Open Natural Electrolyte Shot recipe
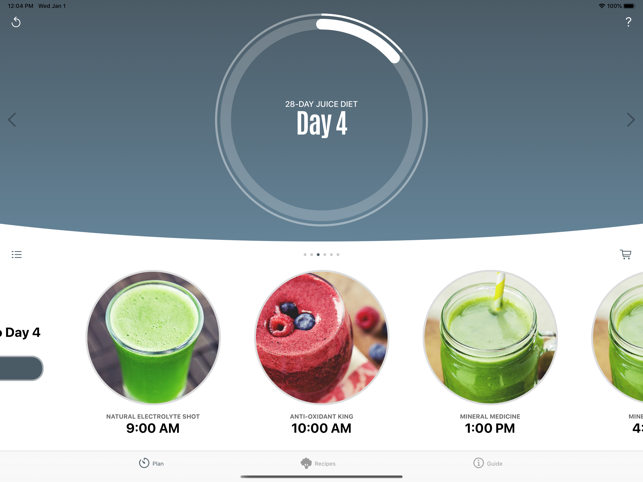 tap(153, 337)
